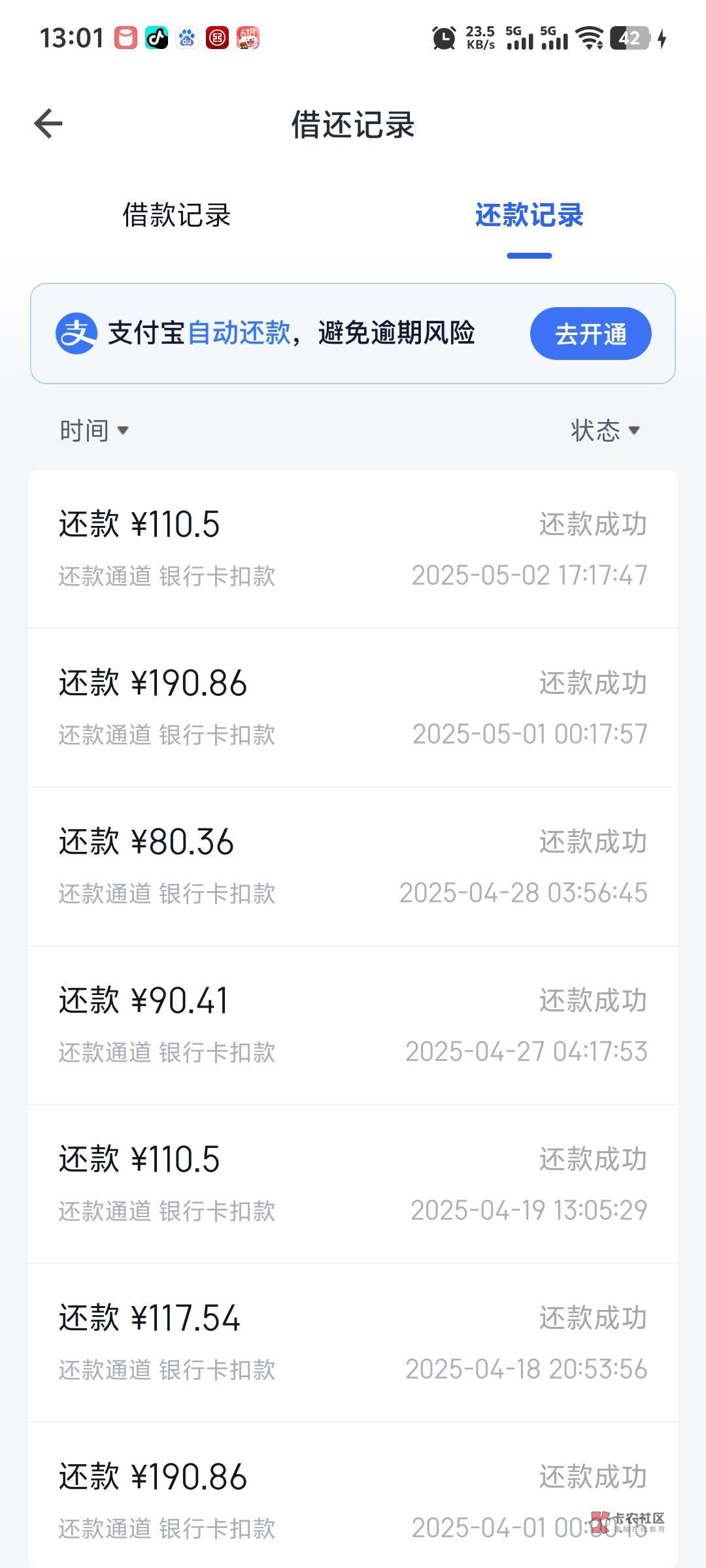Switch to the 借款记录 tab

pyautogui.click(x=176, y=215)
